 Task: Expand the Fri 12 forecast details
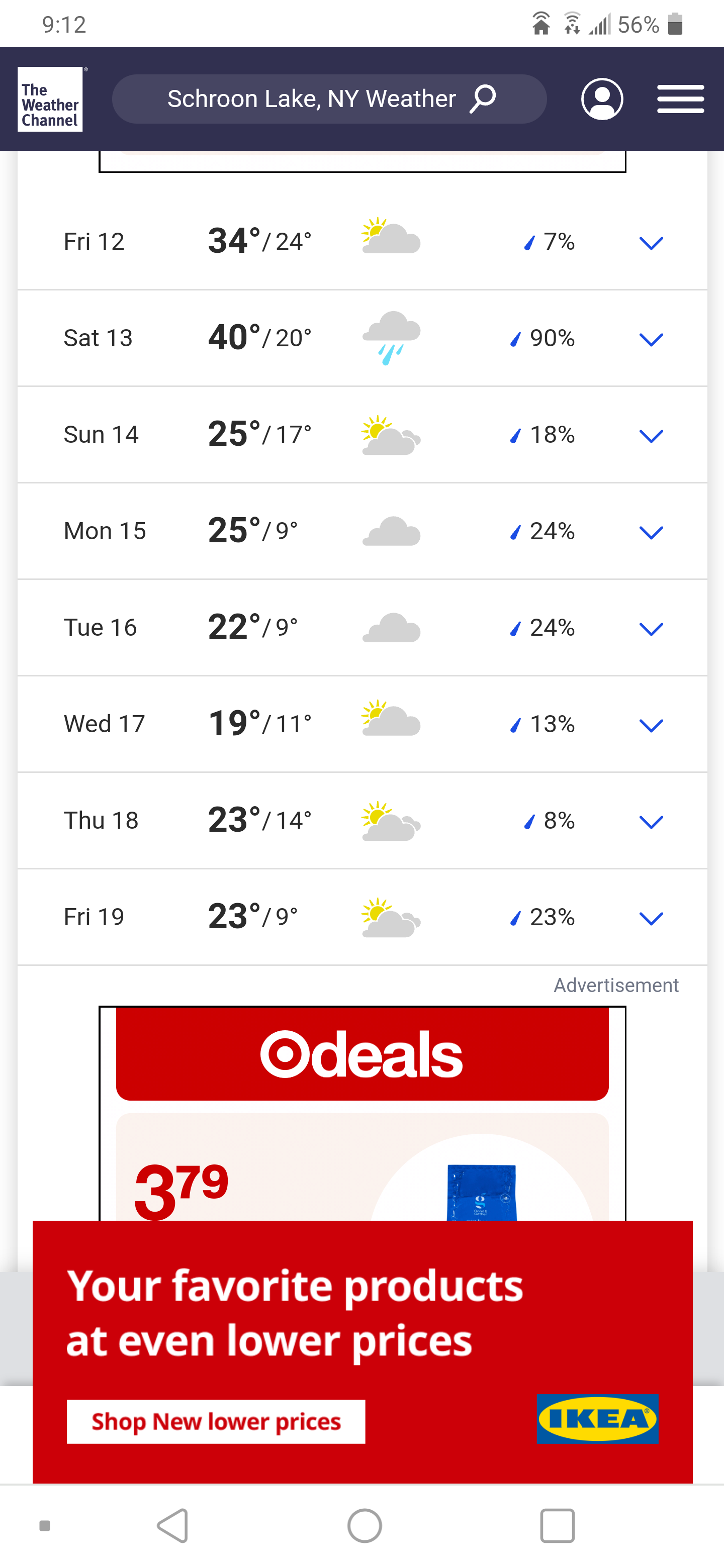651,243
